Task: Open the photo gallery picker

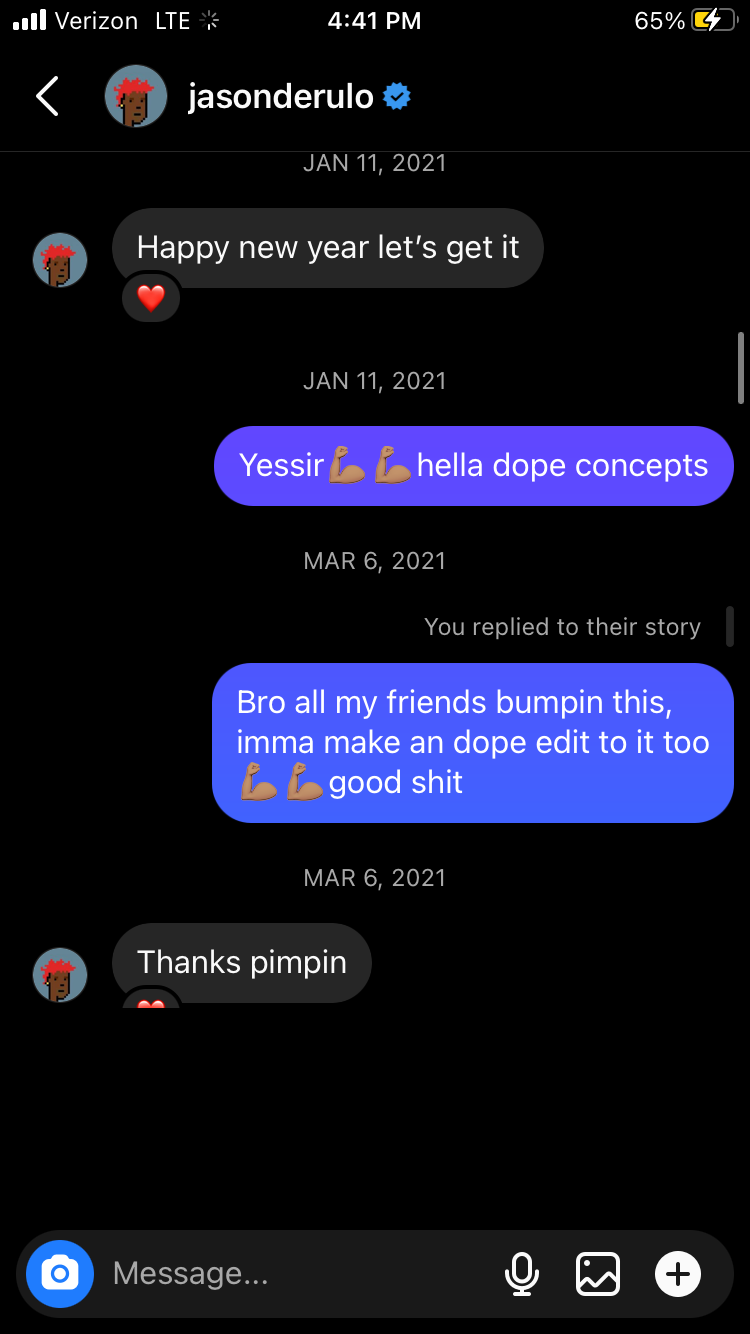Action: pyautogui.click(x=598, y=1273)
